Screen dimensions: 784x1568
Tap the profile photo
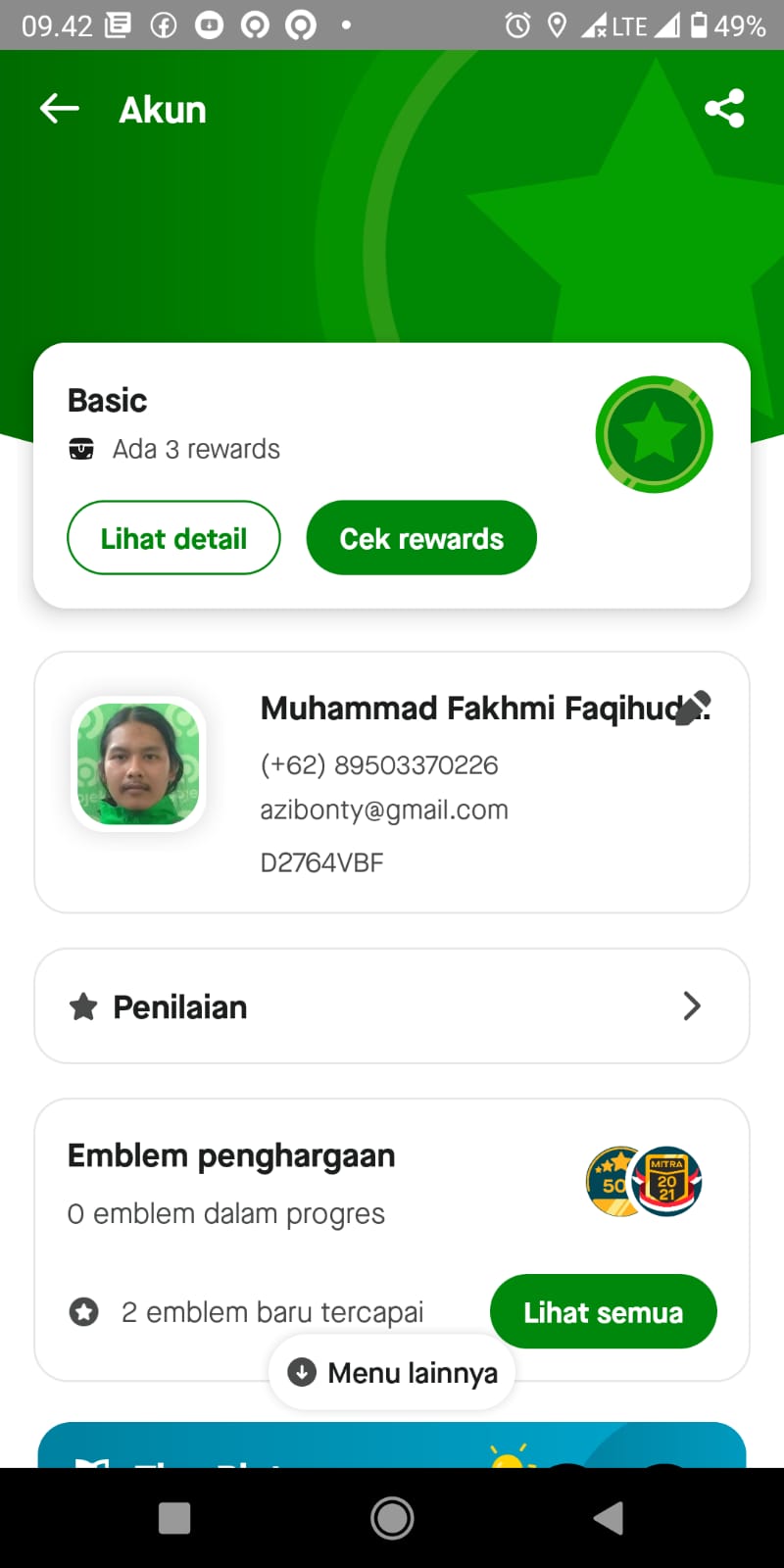click(x=138, y=764)
